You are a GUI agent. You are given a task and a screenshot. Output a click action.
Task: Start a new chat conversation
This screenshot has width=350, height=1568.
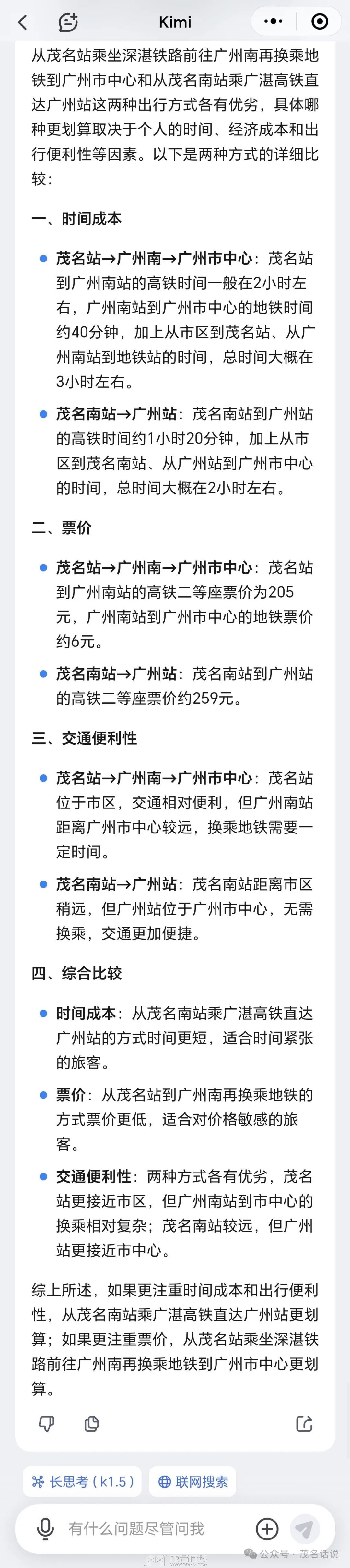click(68, 22)
